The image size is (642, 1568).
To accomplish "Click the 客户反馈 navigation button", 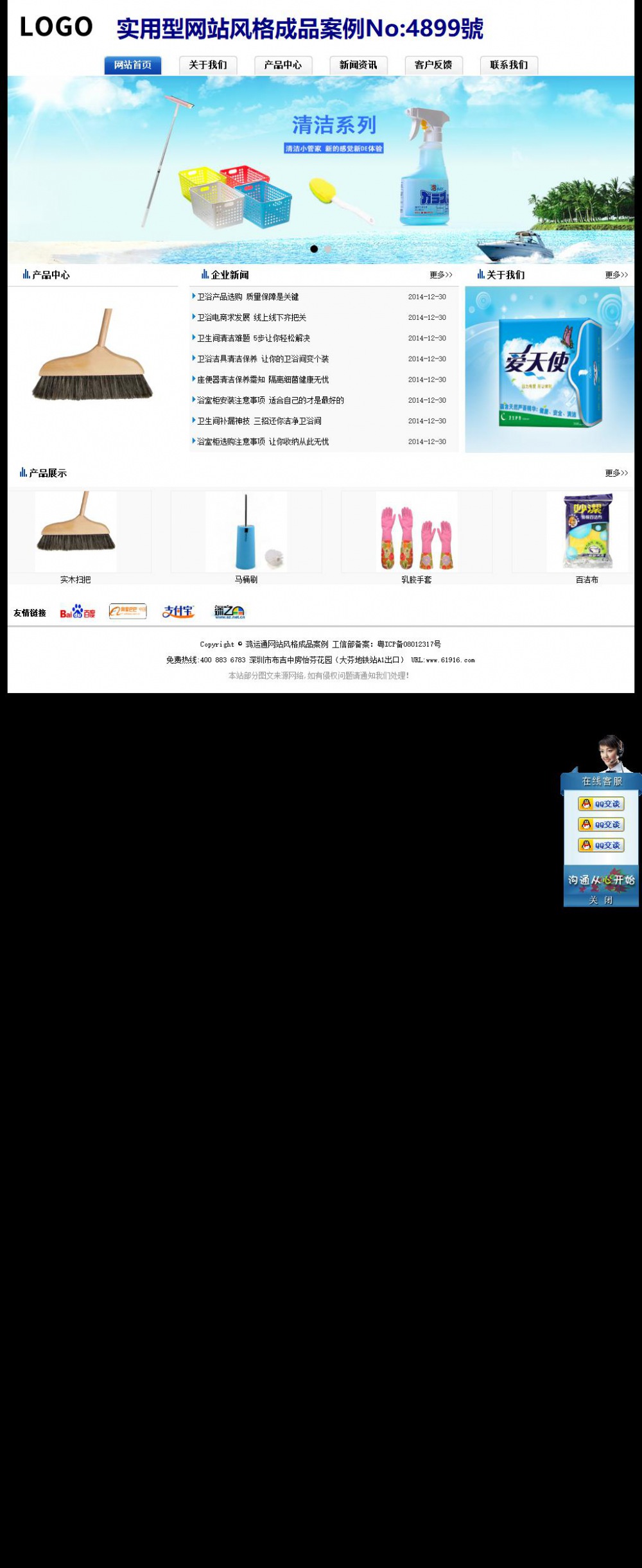I will (x=434, y=65).
